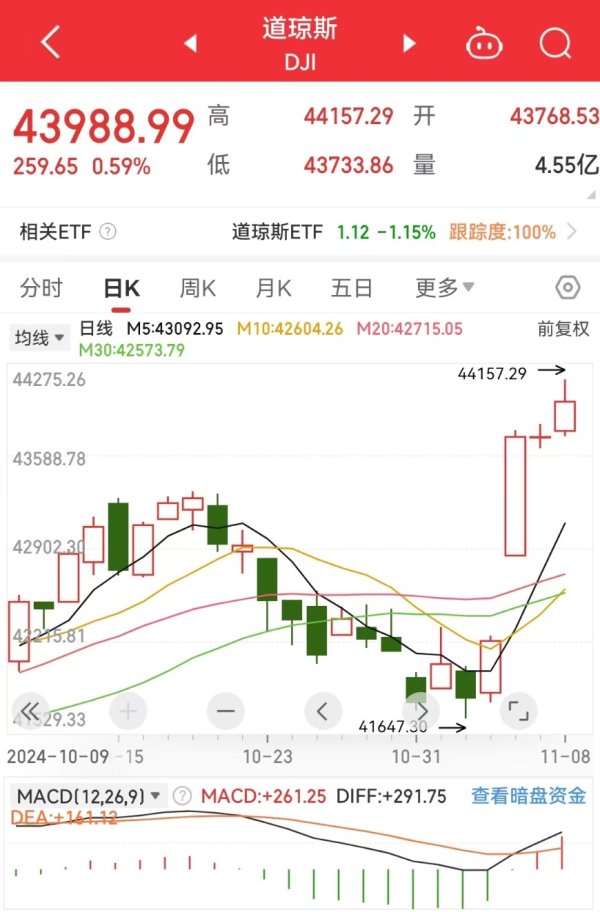Viewport: 600px width, 912px height.
Task: Expand the chart to full screen
Action: coord(517,711)
